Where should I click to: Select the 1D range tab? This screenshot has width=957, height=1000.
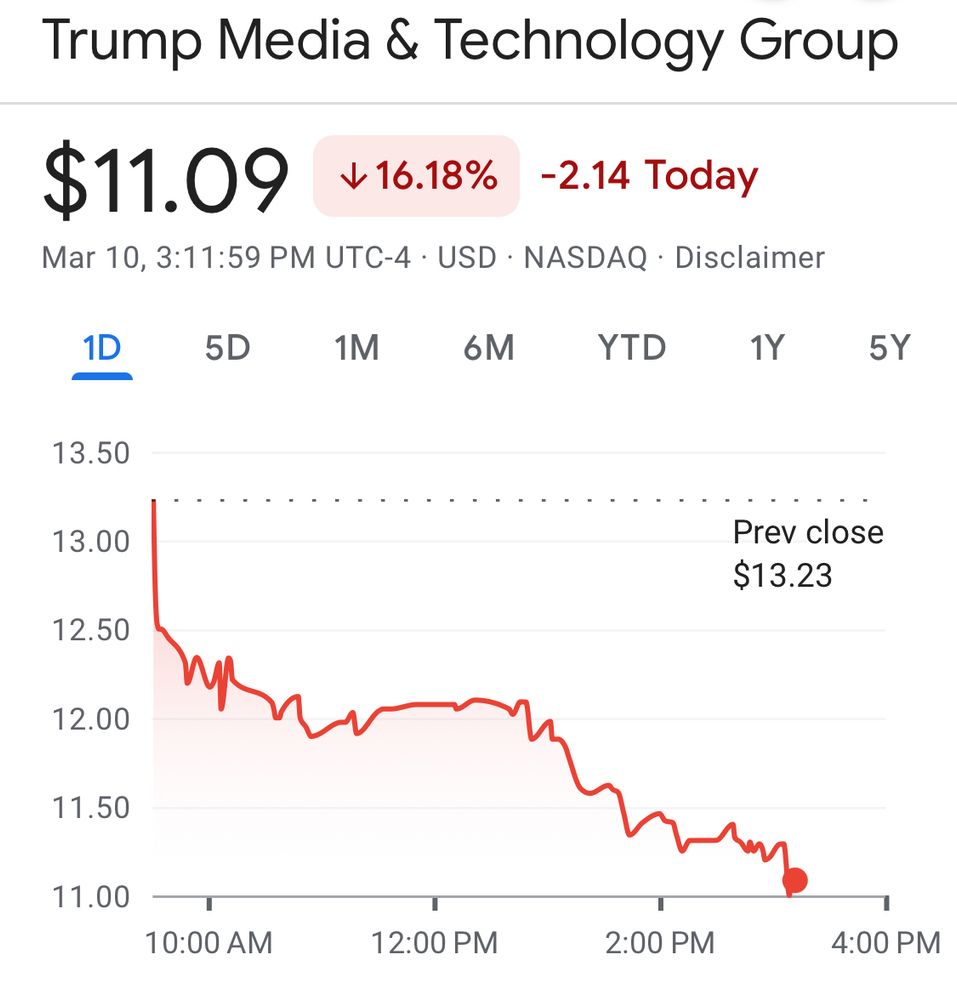point(101,349)
